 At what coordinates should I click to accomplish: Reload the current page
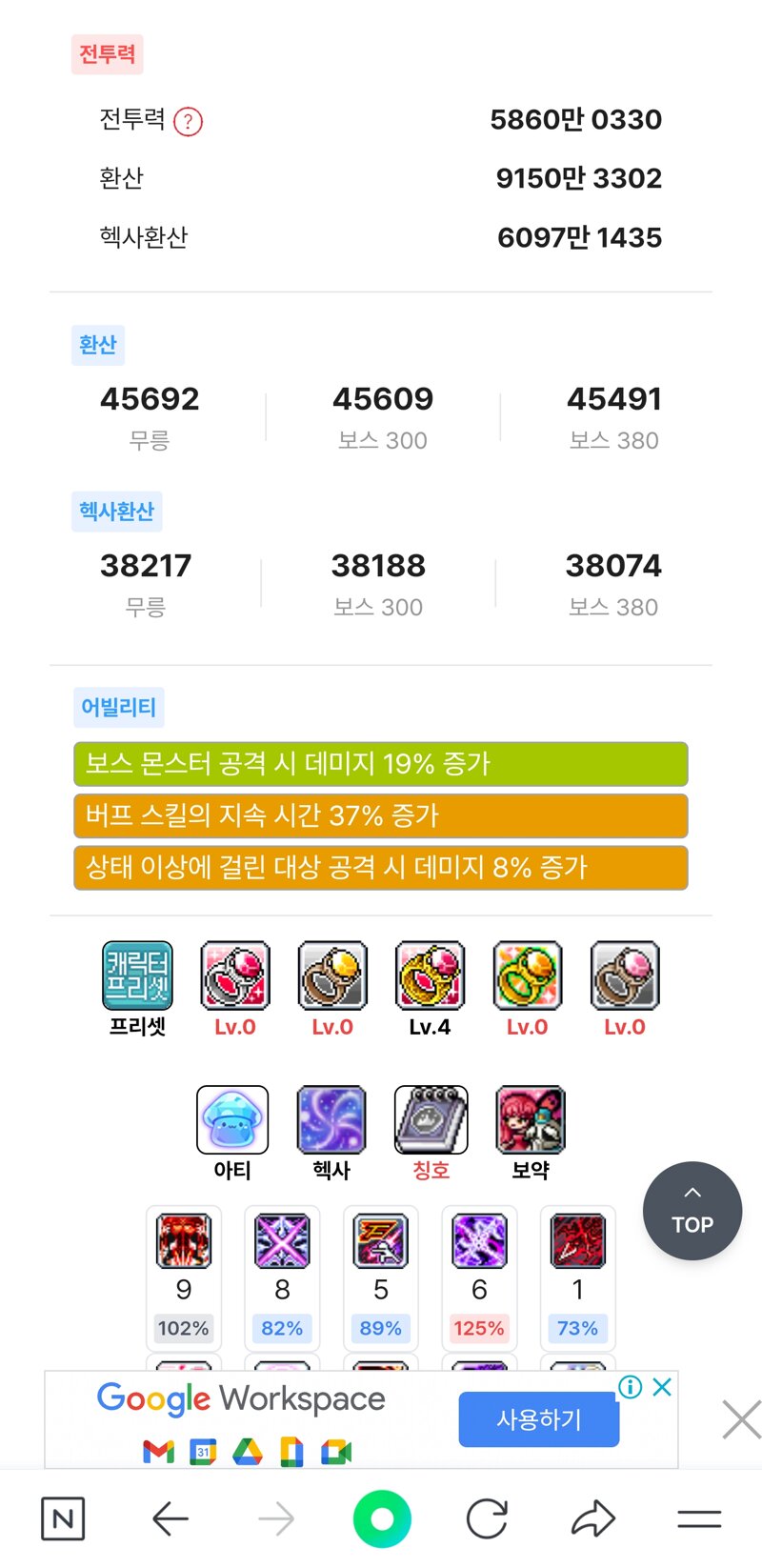tap(487, 1518)
